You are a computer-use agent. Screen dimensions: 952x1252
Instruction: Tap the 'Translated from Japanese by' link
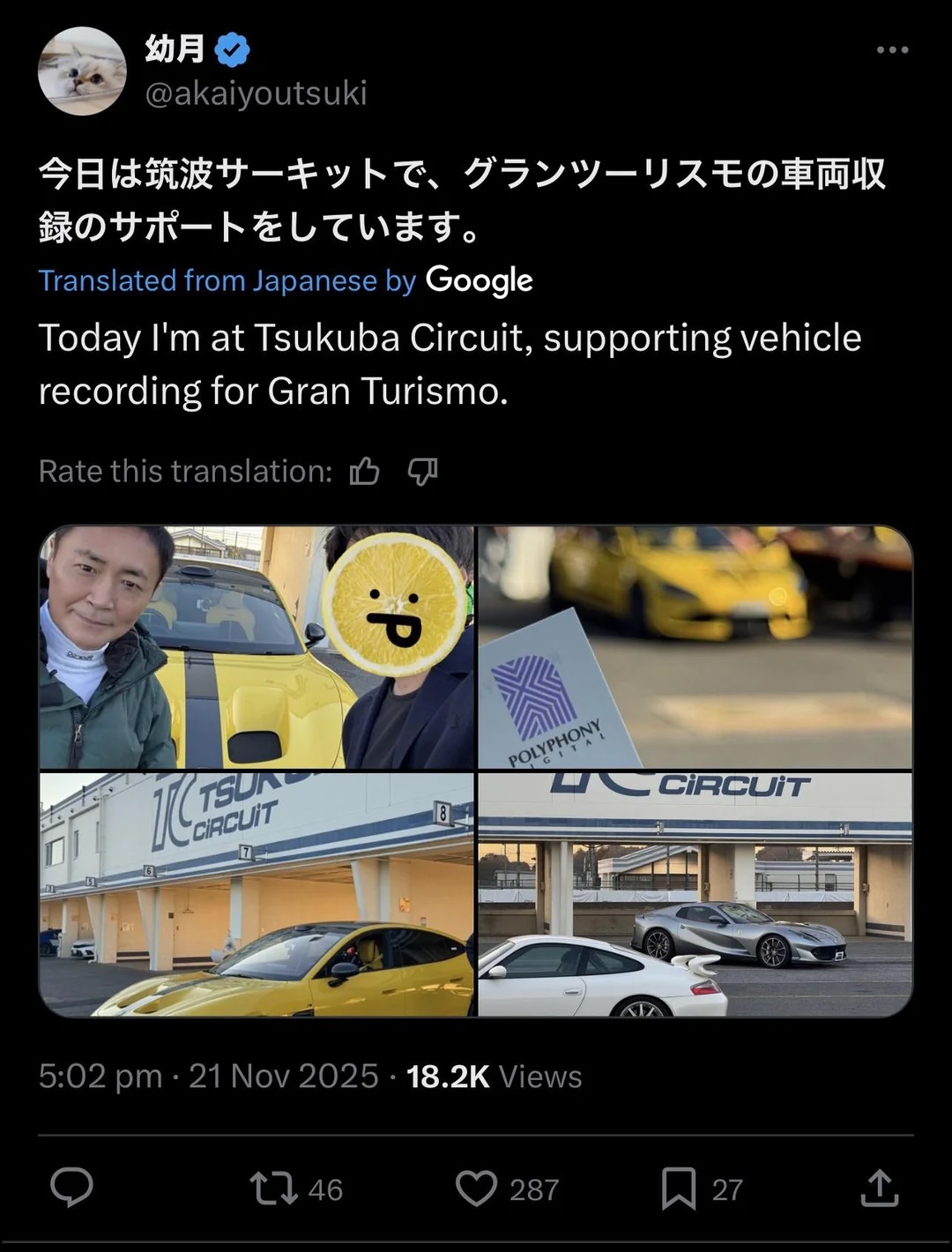click(227, 280)
